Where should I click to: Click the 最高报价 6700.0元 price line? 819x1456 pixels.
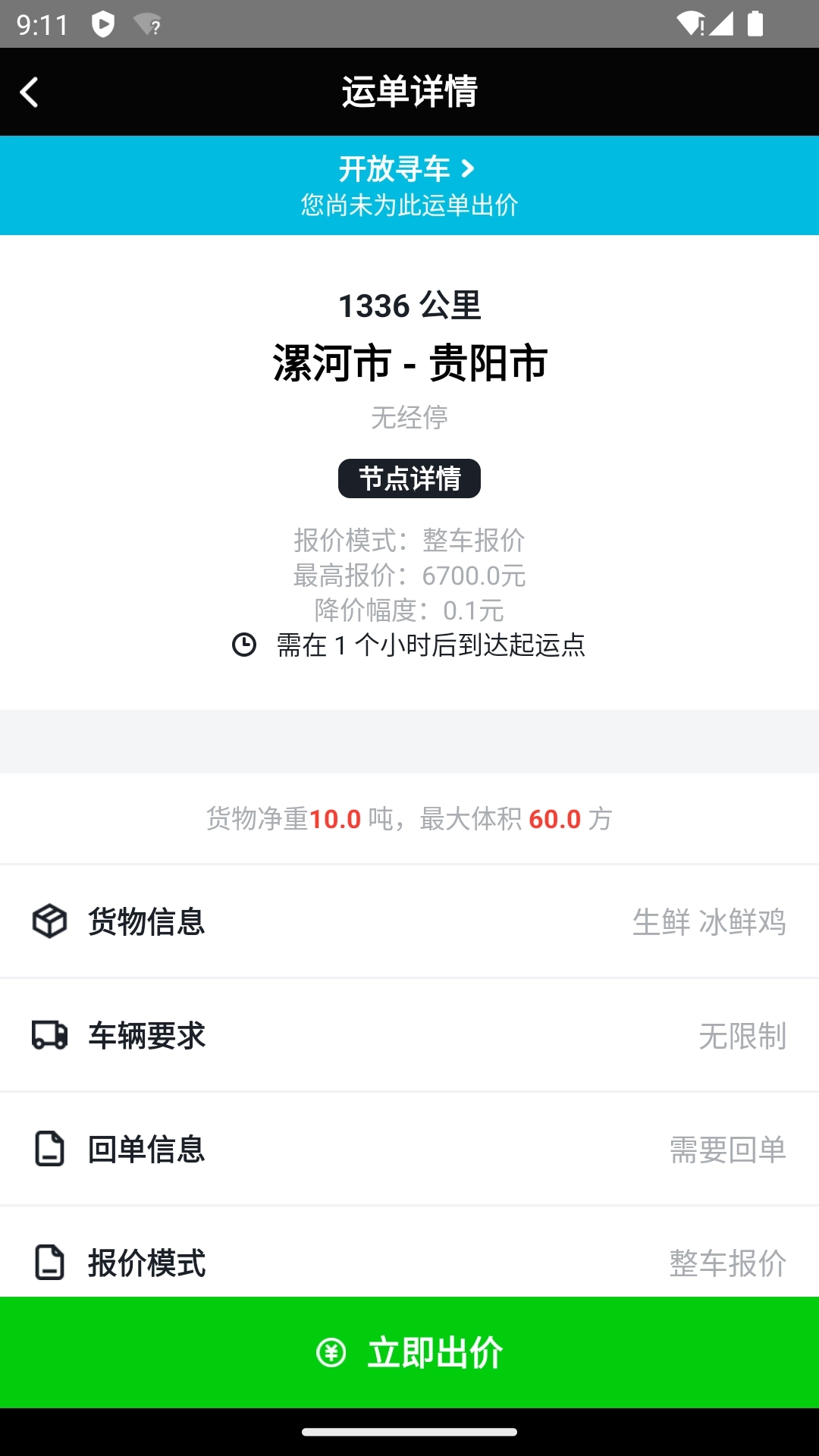pyautogui.click(x=409, y=576)
